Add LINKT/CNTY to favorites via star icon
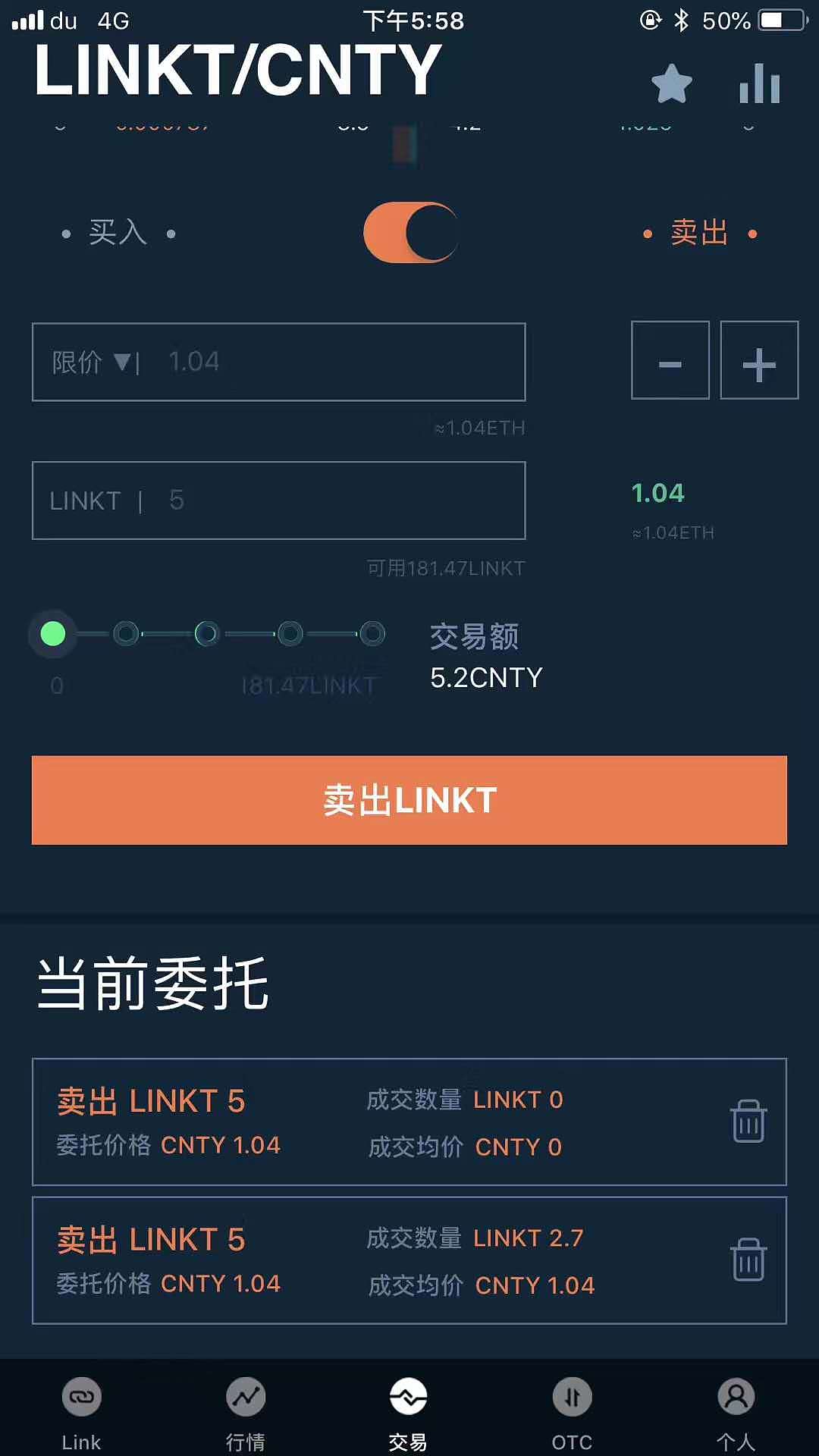This screenshot has width=819, height=1456. pos(670,84)
